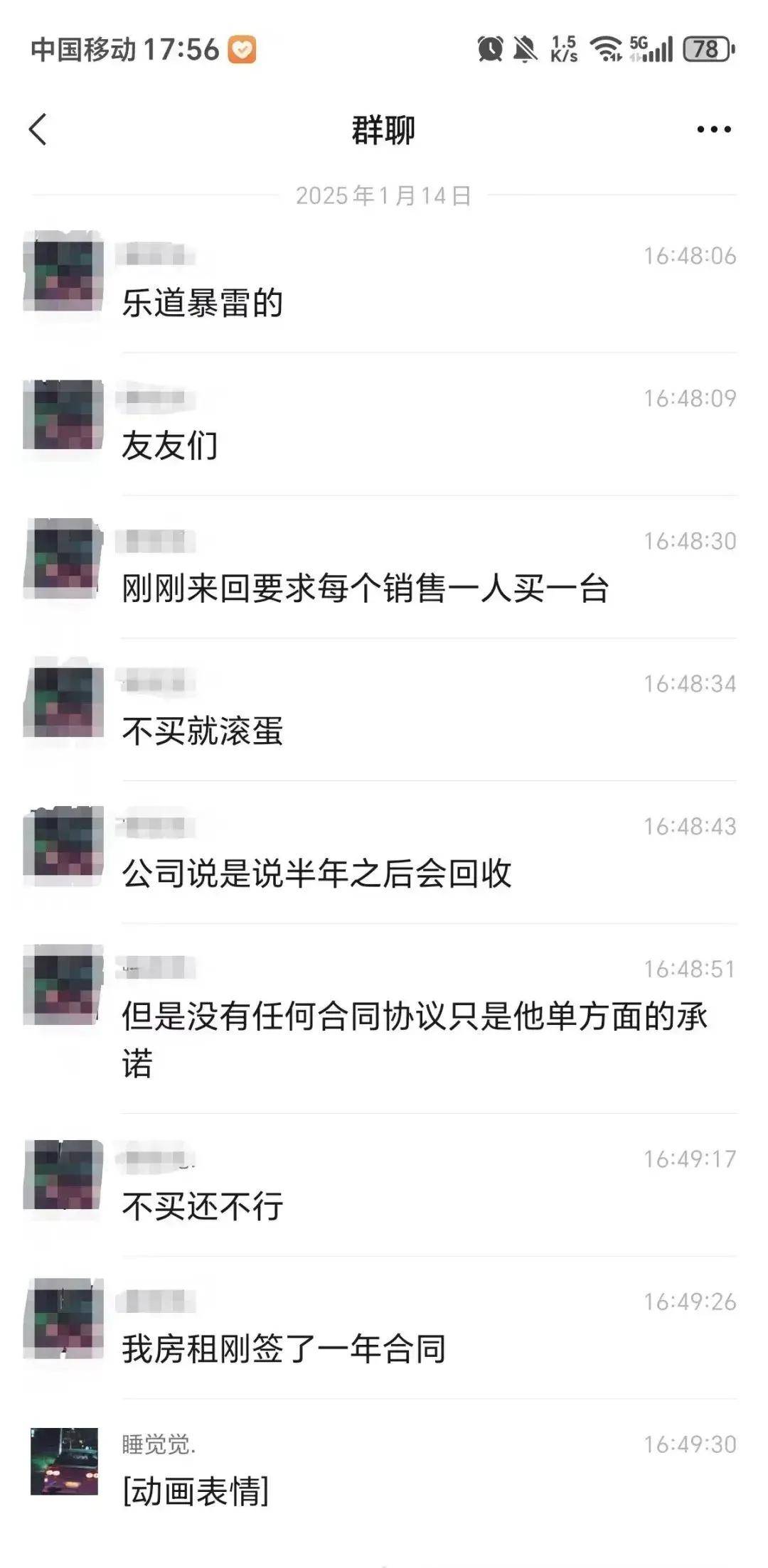The height and width of the screenshot is (1568, 768).
Task: Open the three-dot overflow menu
Action: [713, 129]
